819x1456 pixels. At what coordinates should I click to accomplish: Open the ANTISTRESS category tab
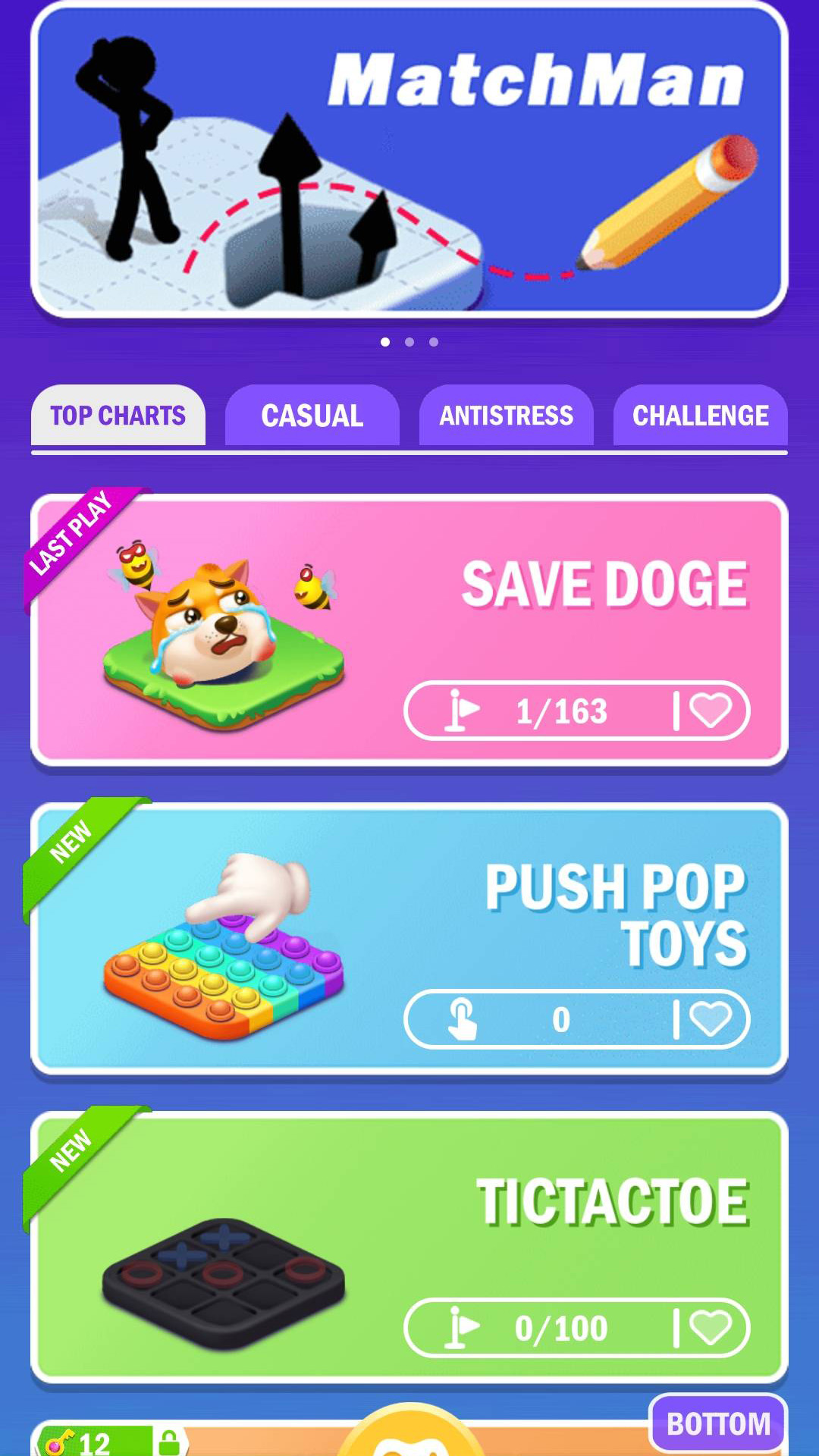[x=507, y=416]
